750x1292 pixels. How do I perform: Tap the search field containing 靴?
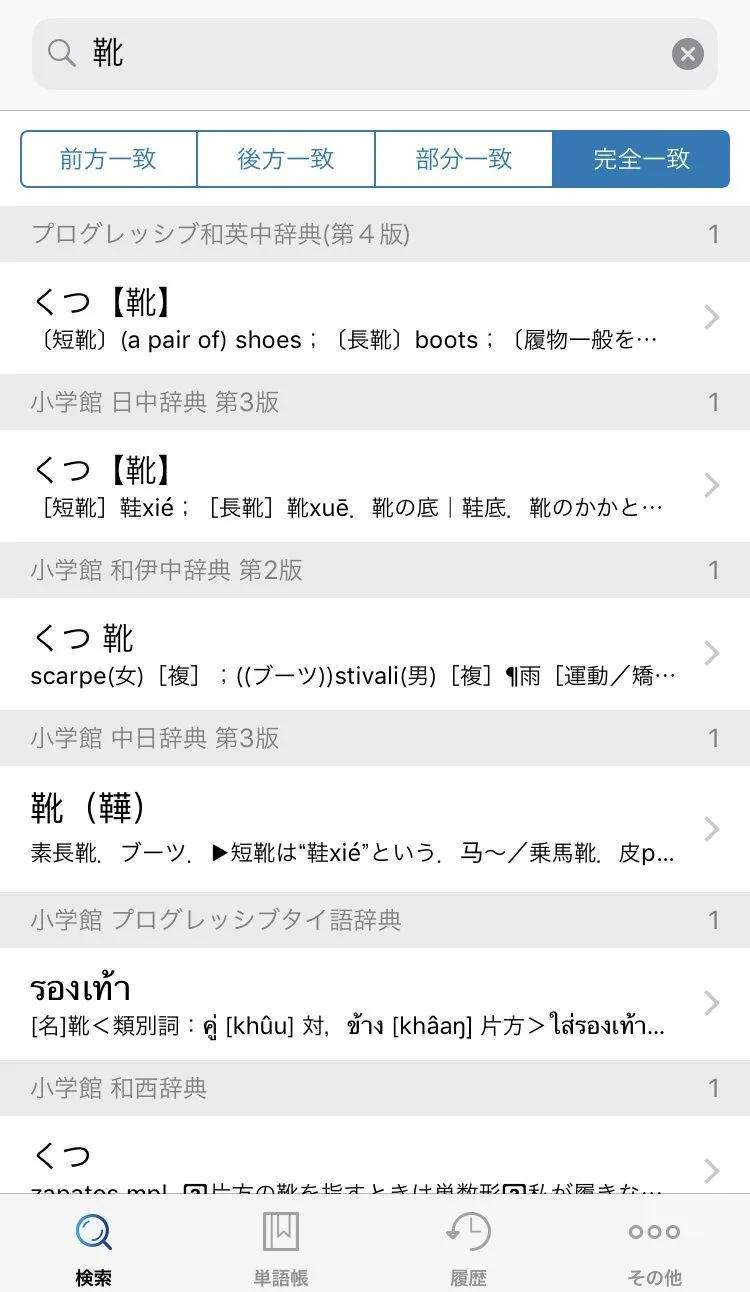370,54
